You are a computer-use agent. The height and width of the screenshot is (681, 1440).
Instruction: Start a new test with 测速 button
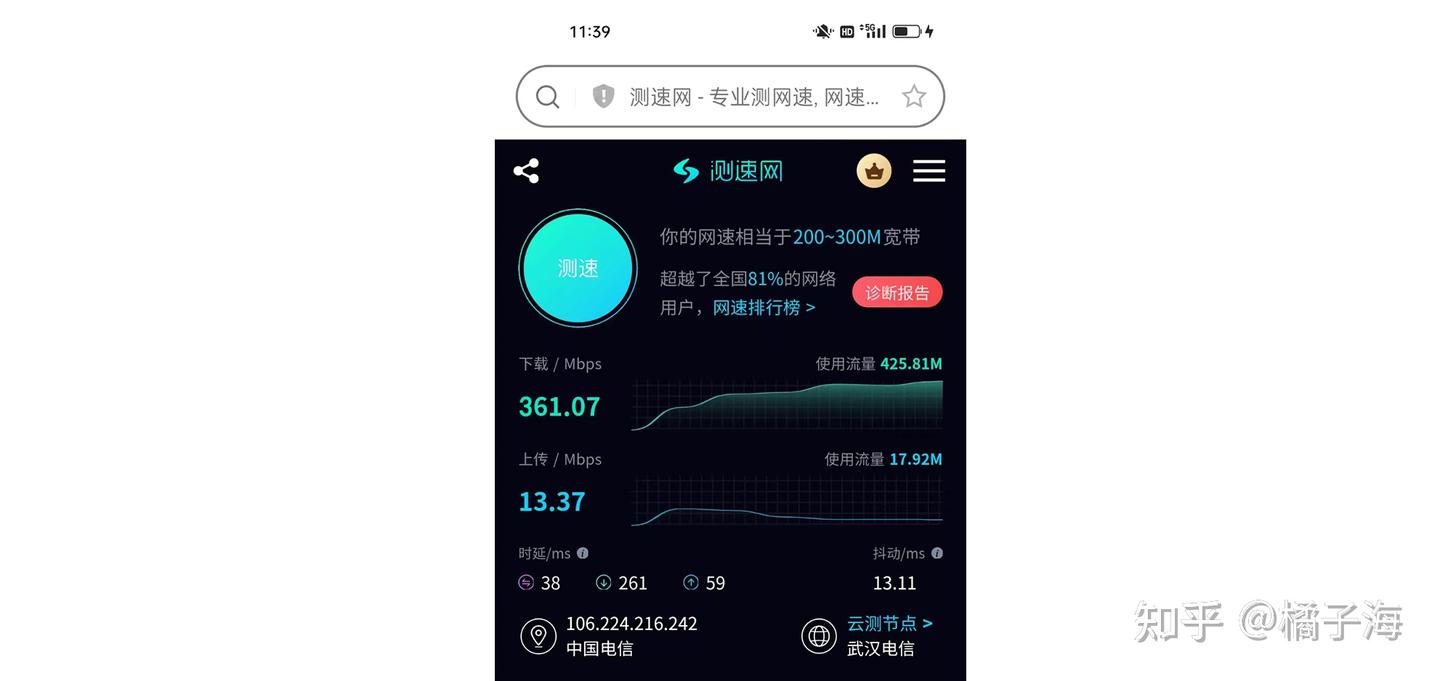tap(578, 268)
